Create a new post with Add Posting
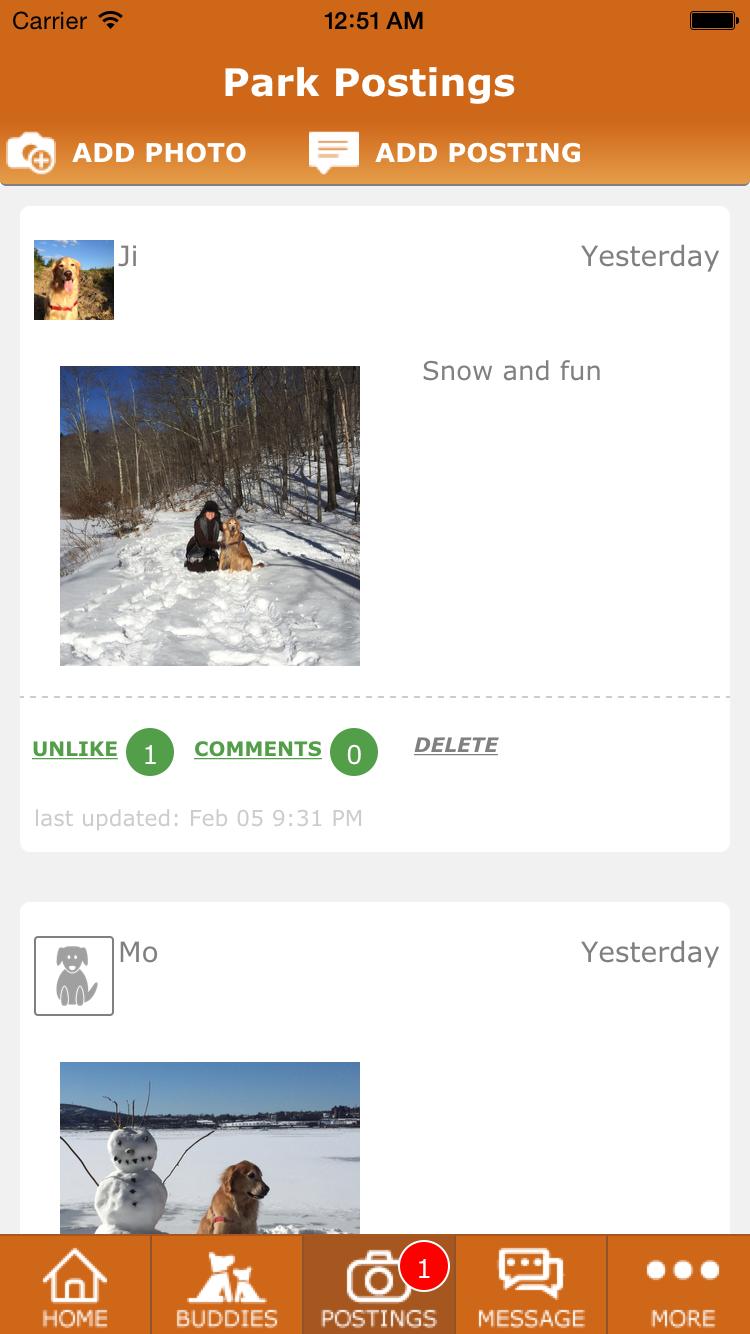The width and height of the screenshot is (750, 1334). 445,153
